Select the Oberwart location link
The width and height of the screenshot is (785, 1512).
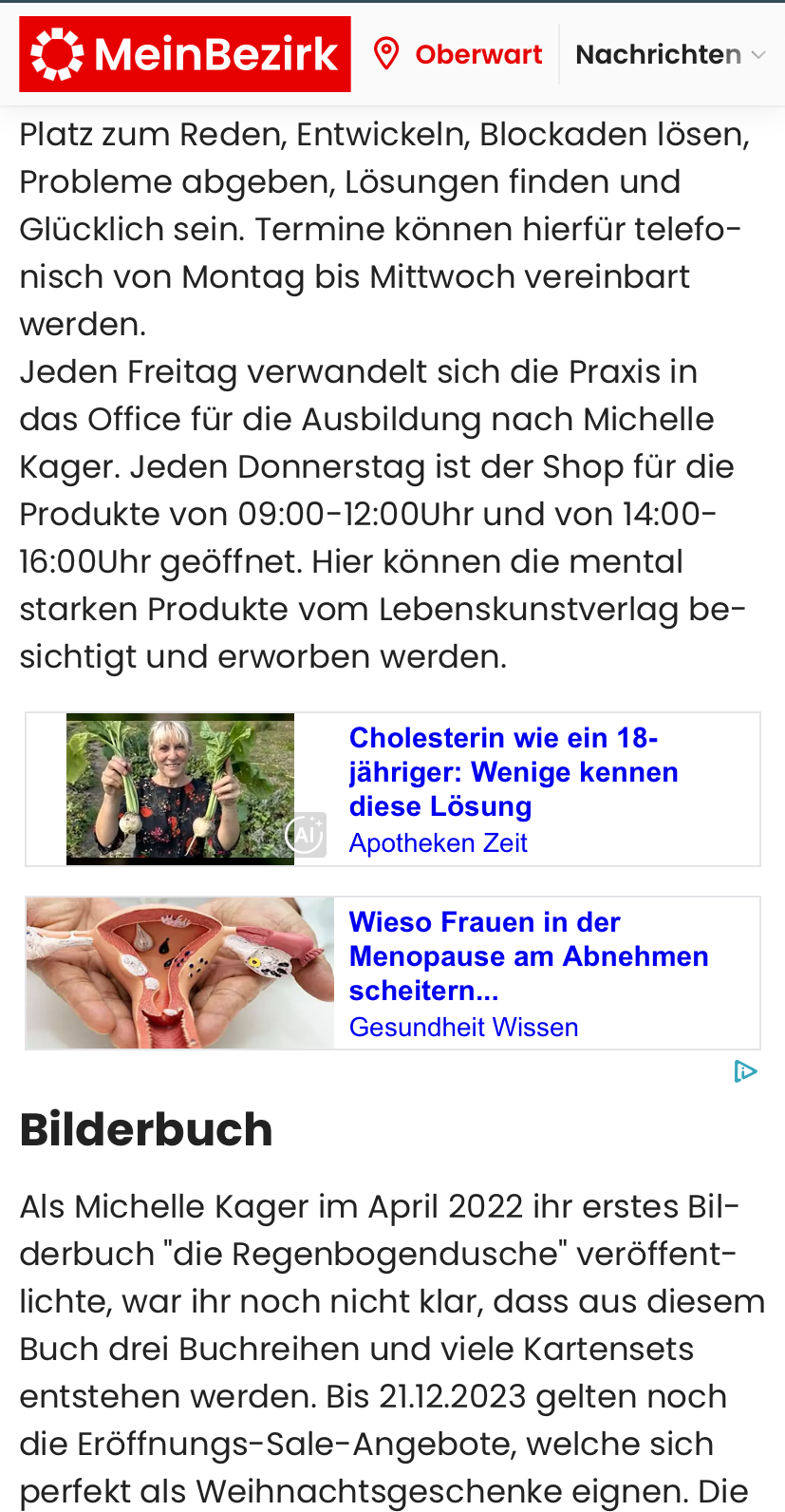[459, 54]
